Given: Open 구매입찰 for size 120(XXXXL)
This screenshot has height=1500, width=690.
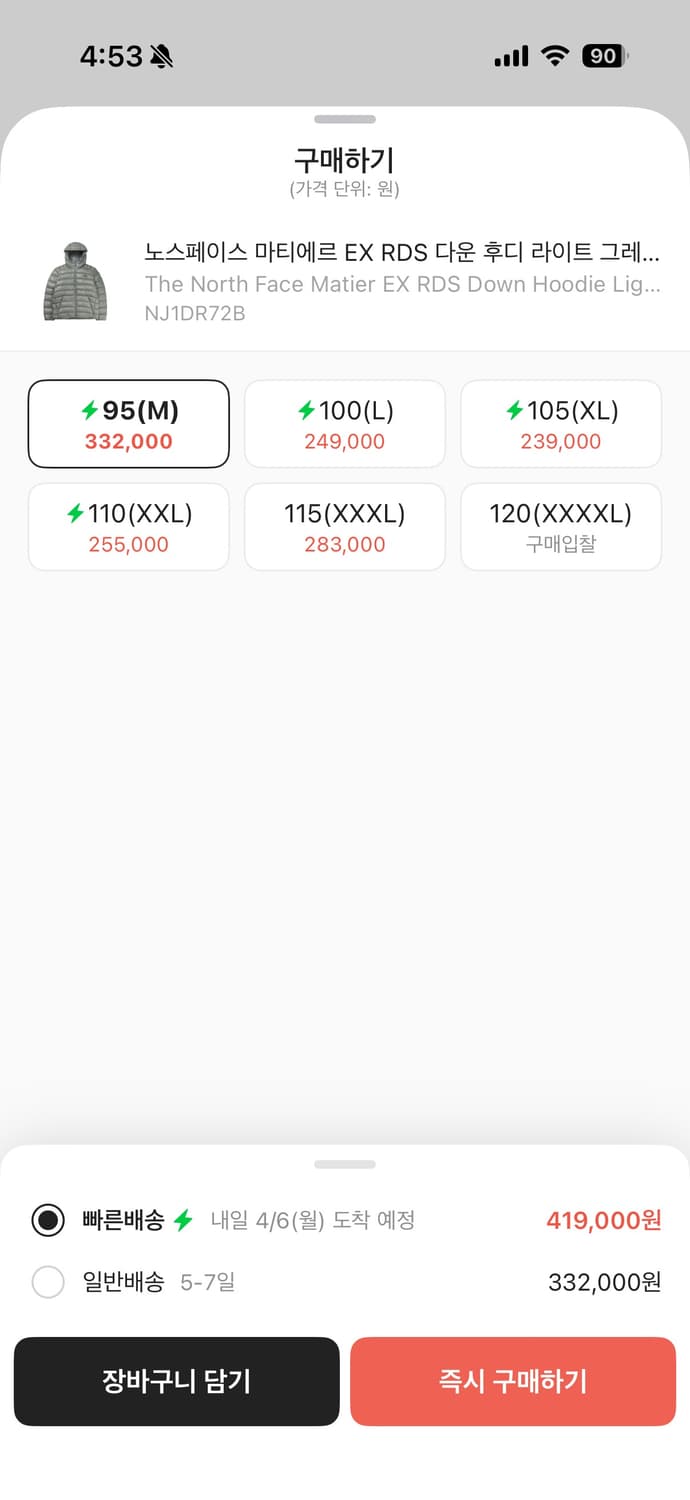Looking at the screenshot, I should point(561,527).
